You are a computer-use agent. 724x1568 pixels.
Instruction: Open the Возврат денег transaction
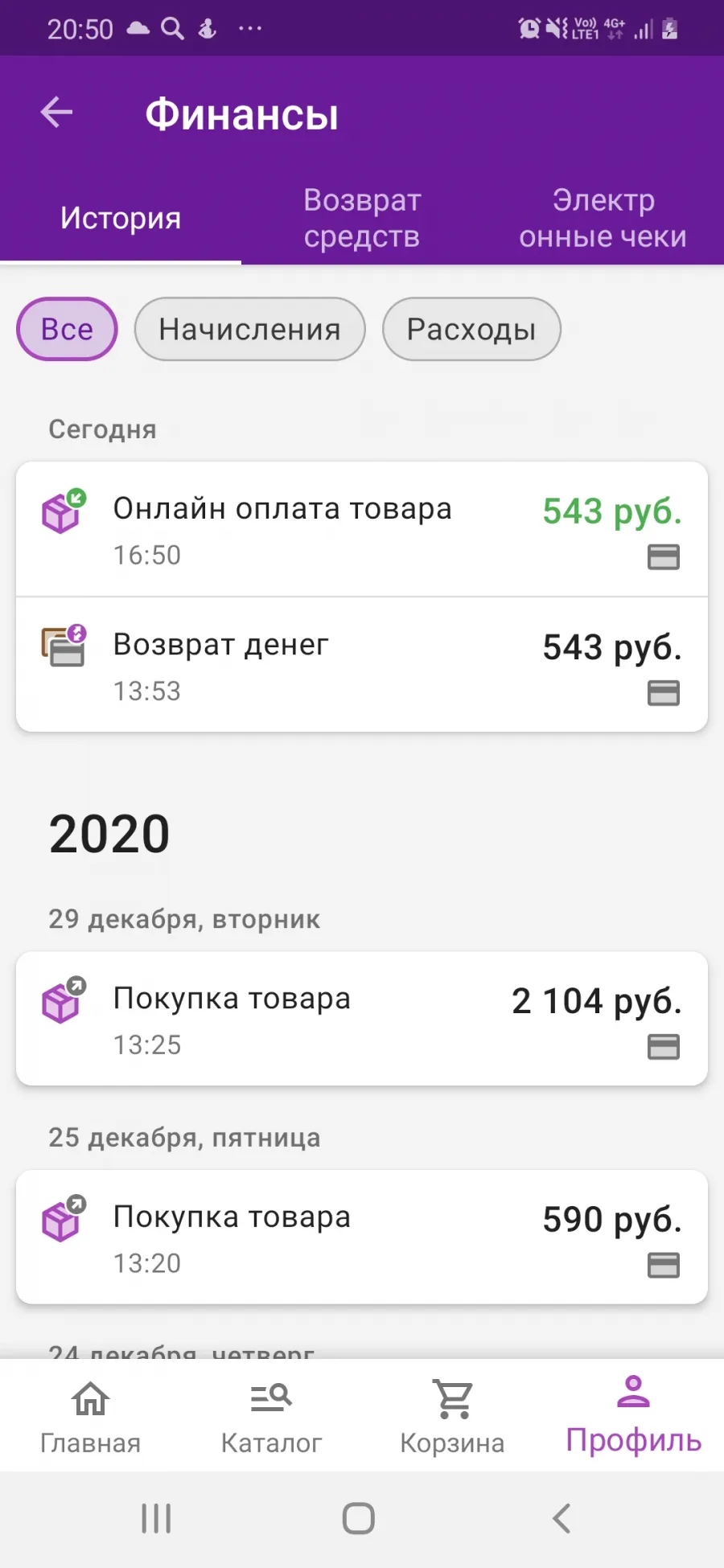362,665
